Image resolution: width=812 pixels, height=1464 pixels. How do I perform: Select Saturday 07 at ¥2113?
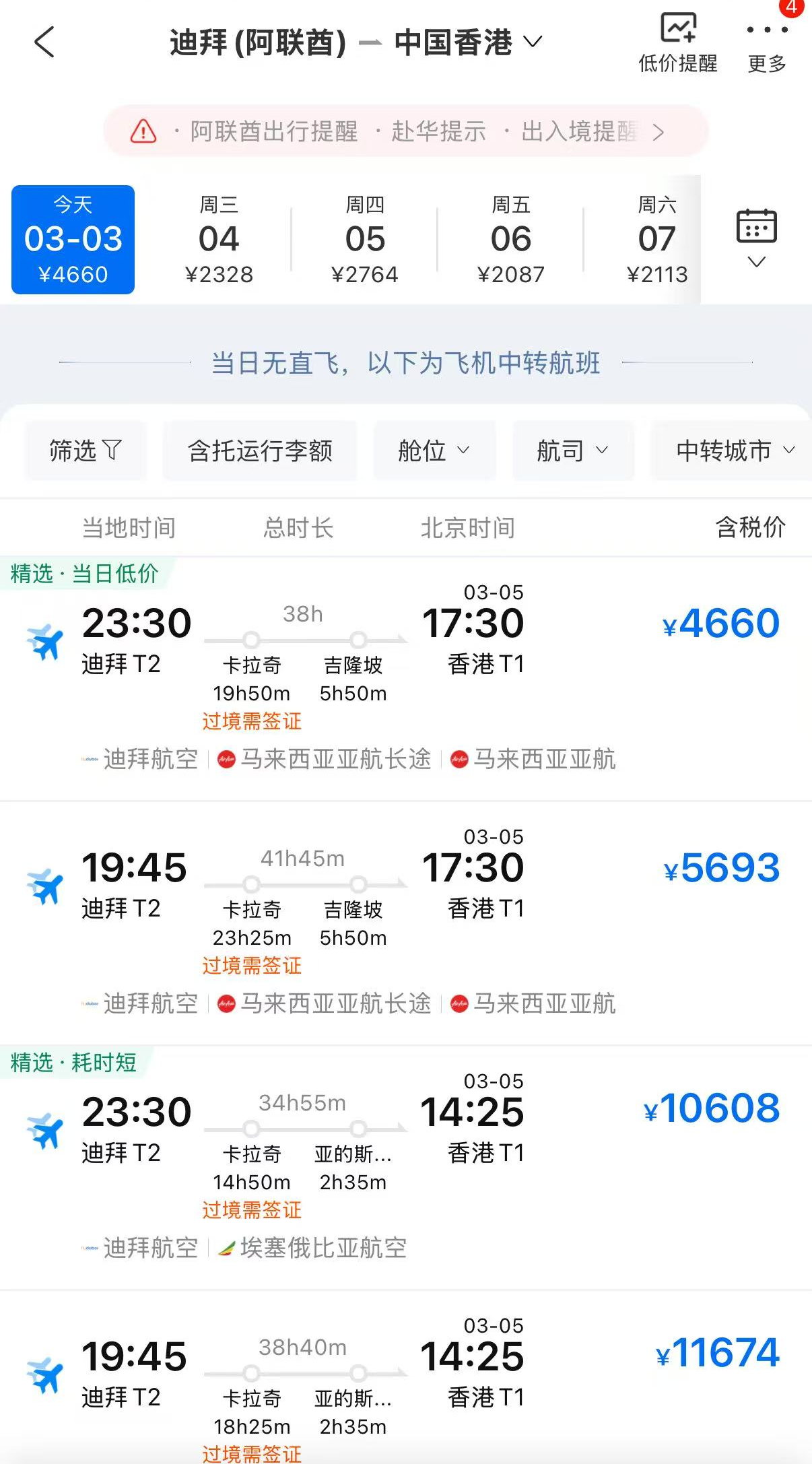656,240
